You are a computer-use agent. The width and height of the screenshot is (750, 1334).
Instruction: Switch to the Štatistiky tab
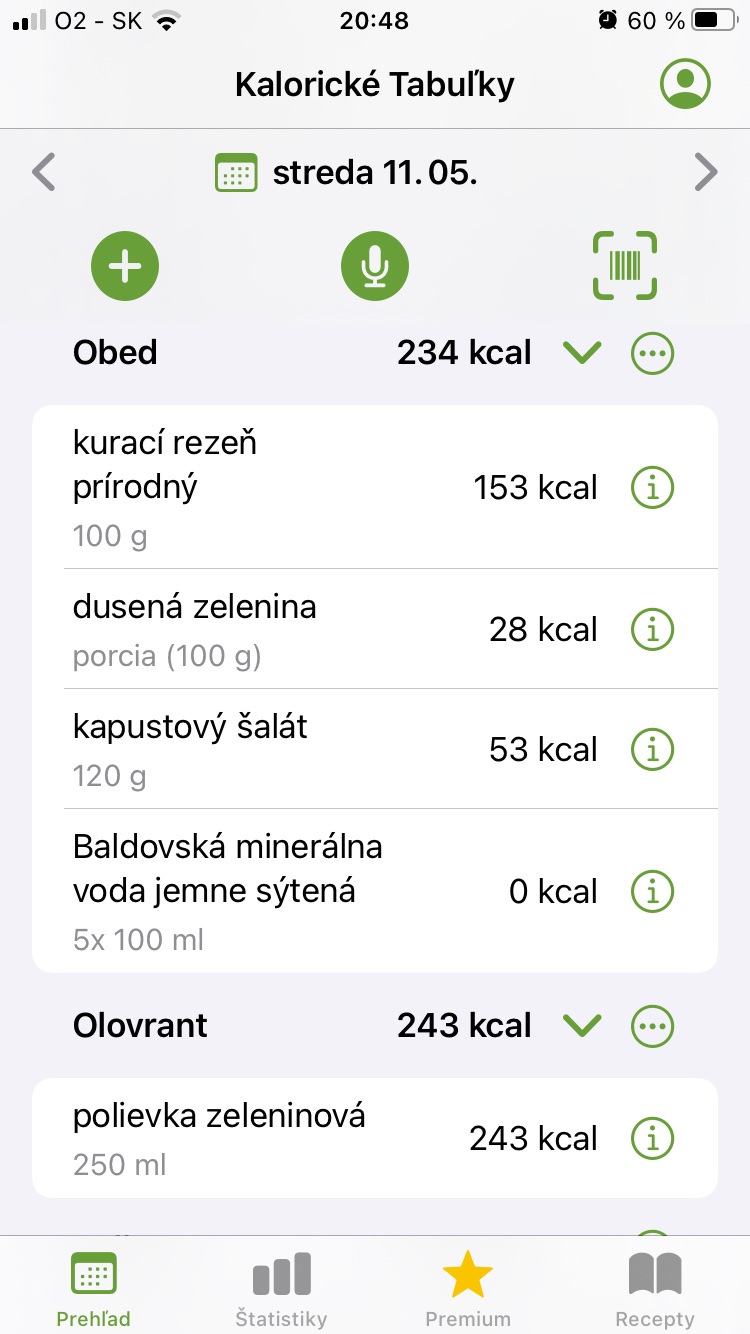(x=281, y=1290)
